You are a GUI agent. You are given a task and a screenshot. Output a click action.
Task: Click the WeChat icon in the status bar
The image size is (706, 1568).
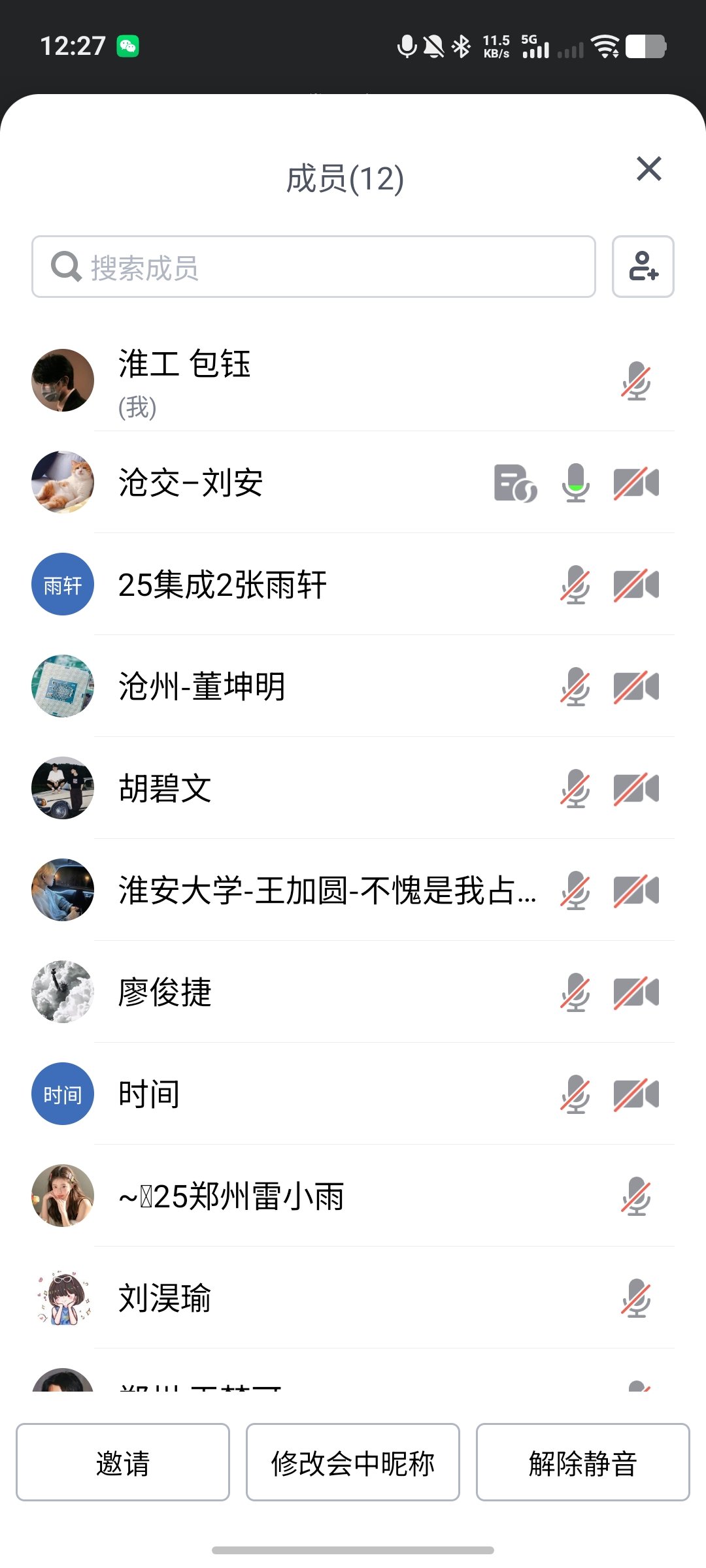pos(127,44)
